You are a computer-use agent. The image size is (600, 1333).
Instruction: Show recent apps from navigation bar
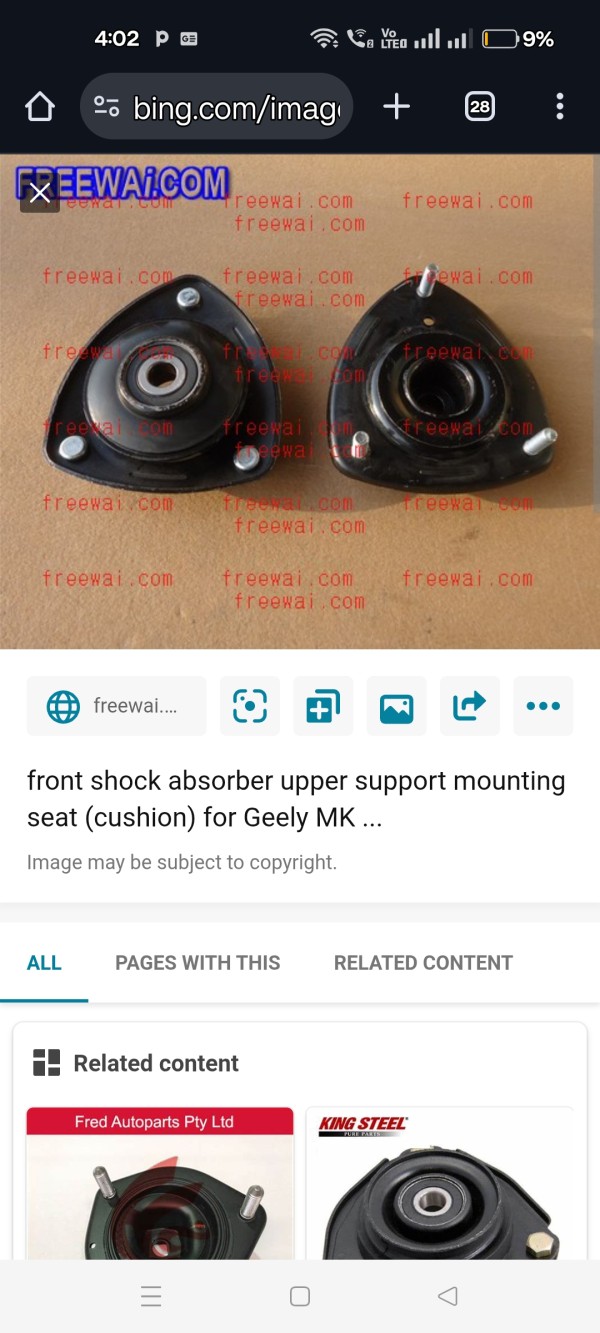pos(151,1297)
